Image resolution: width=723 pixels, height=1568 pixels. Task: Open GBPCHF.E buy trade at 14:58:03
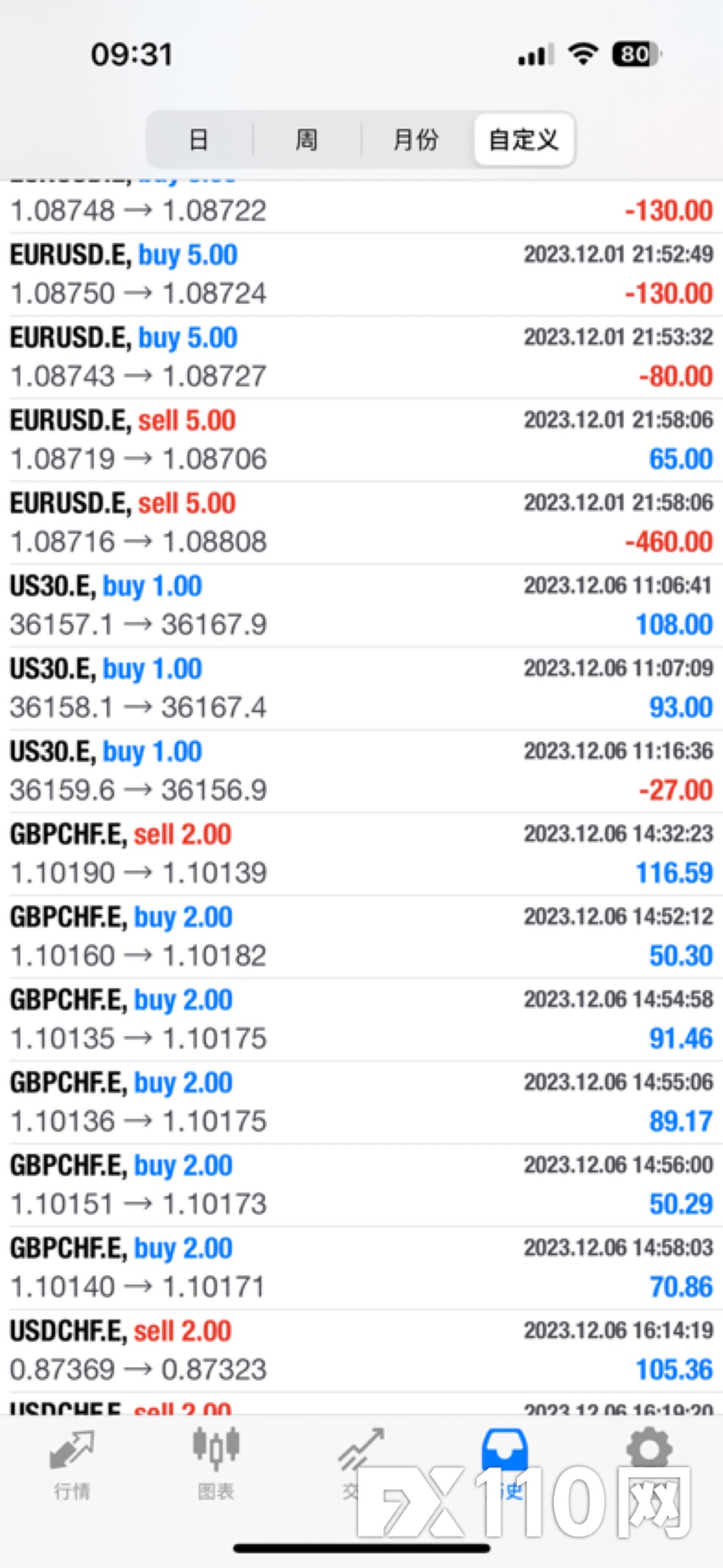click(361, 1268)
